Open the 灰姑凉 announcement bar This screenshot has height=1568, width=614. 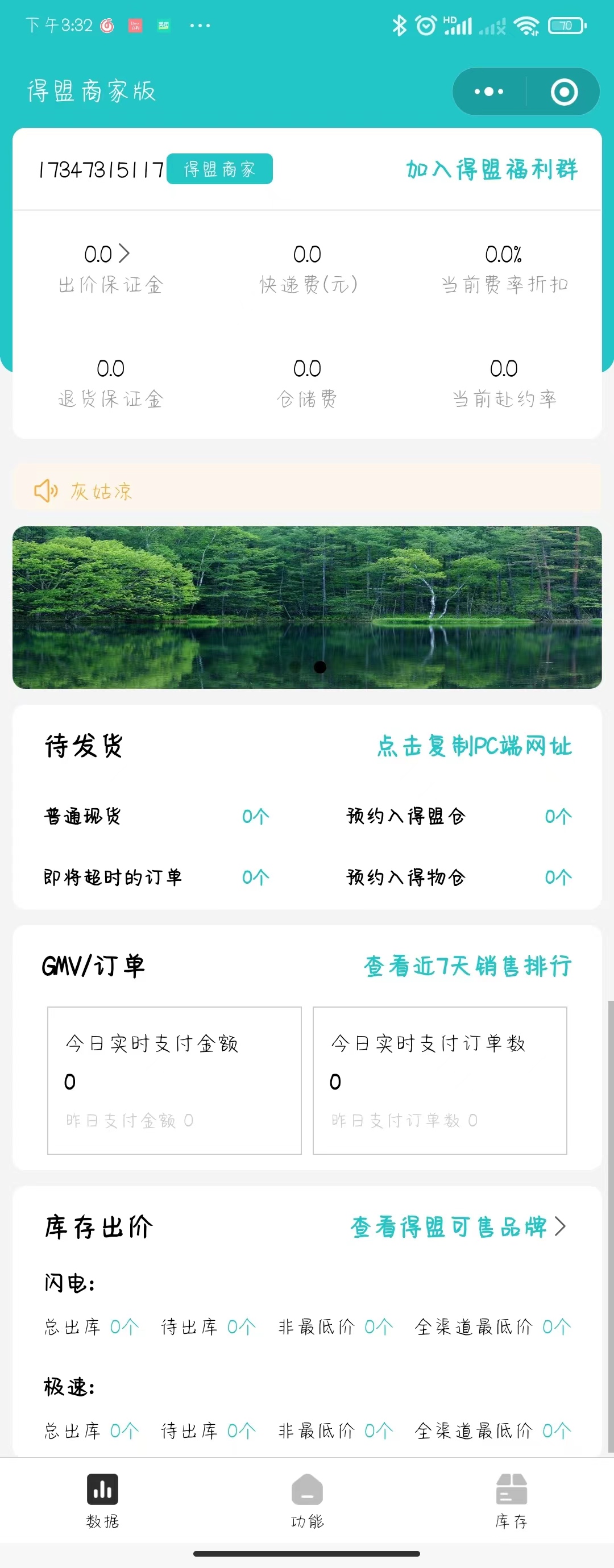[307, 490]
